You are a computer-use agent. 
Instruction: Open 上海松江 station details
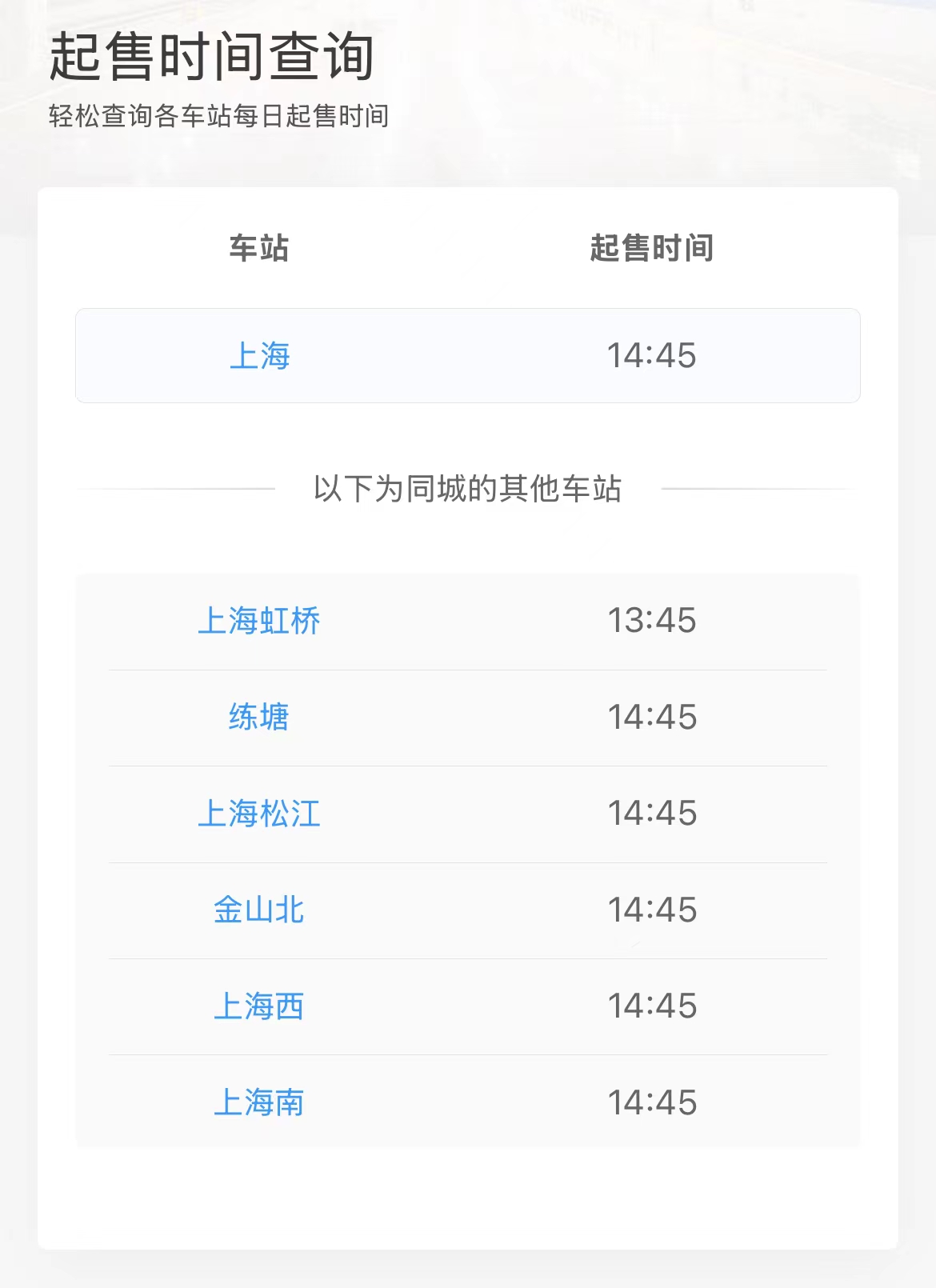coord(259,814)
